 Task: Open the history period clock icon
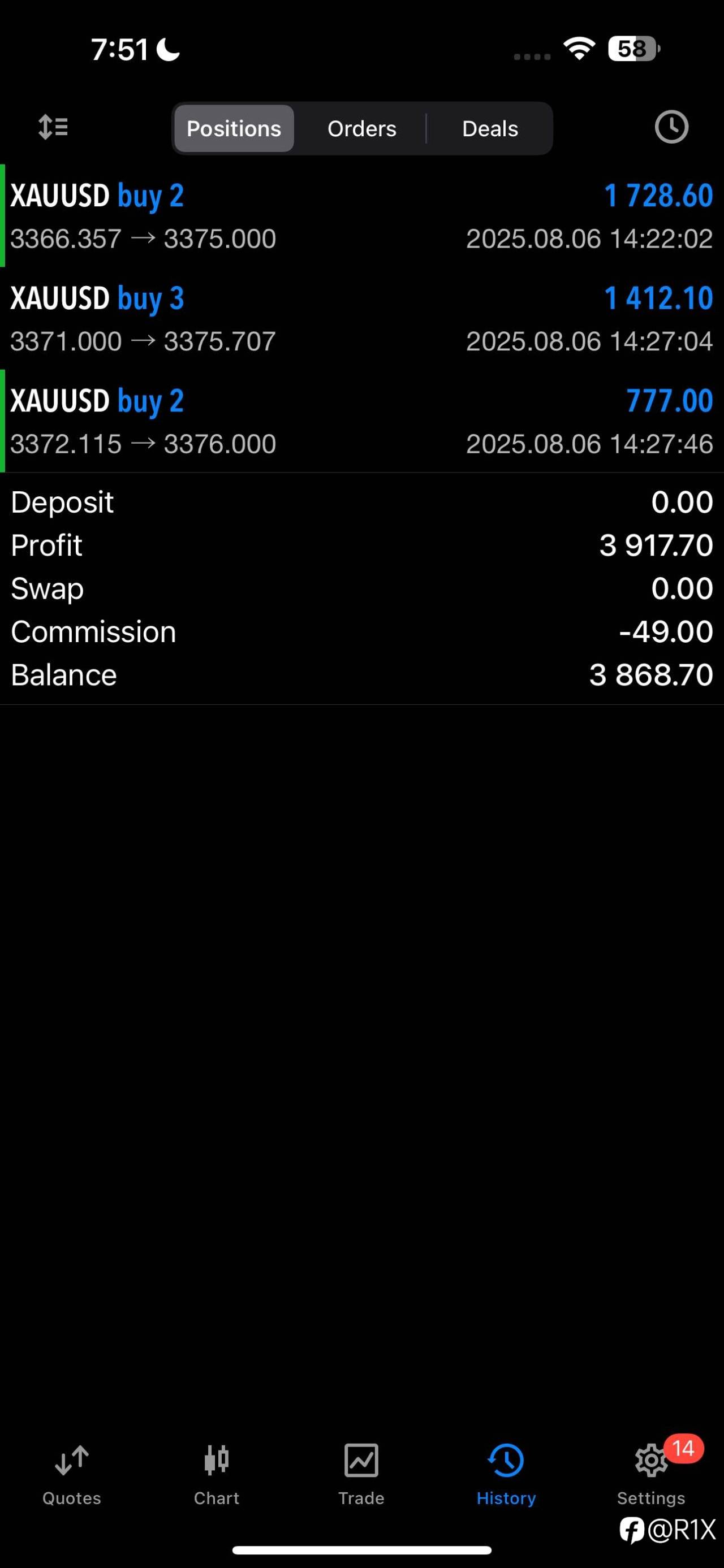pyautogui.click(x=671, y=127)
